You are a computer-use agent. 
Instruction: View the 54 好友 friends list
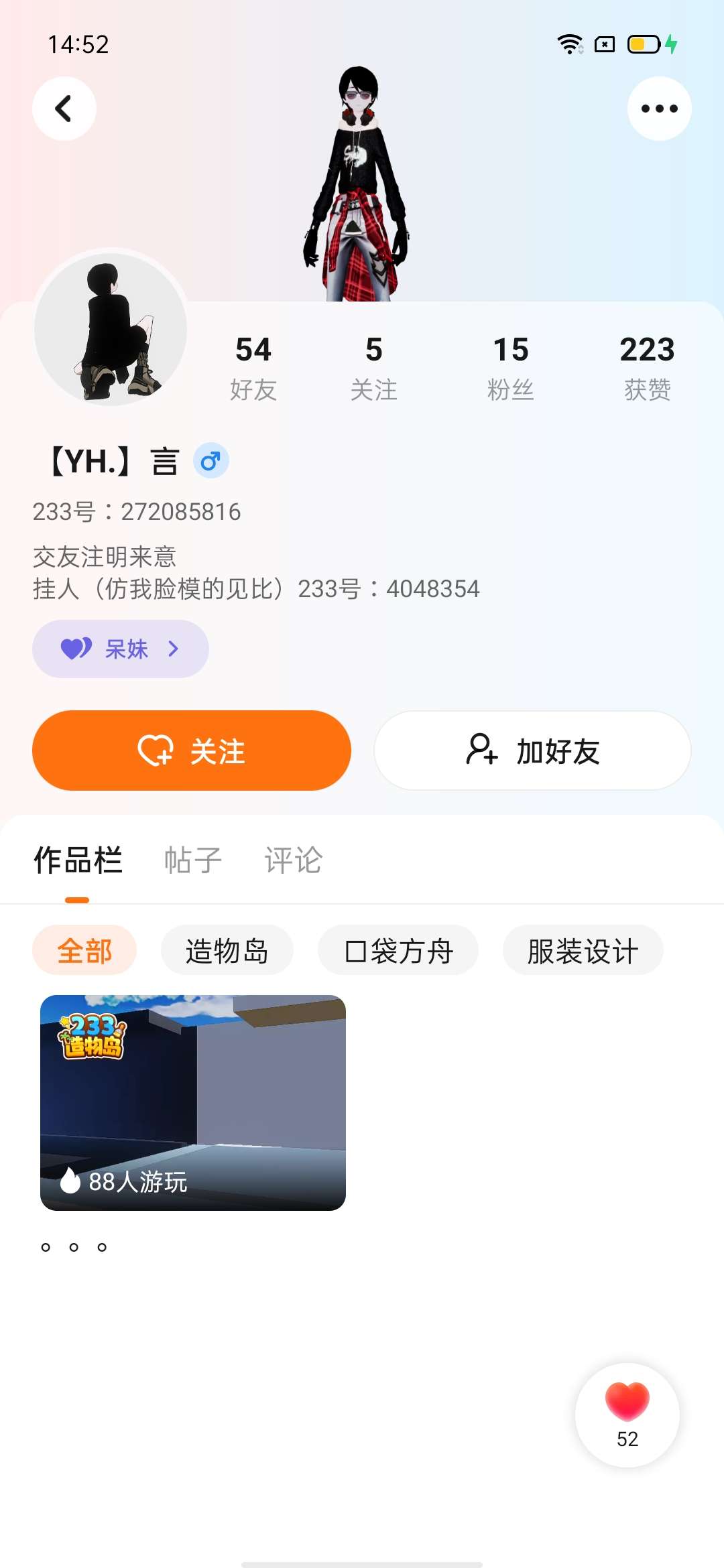pyautogui.click(x=253, y=368)
